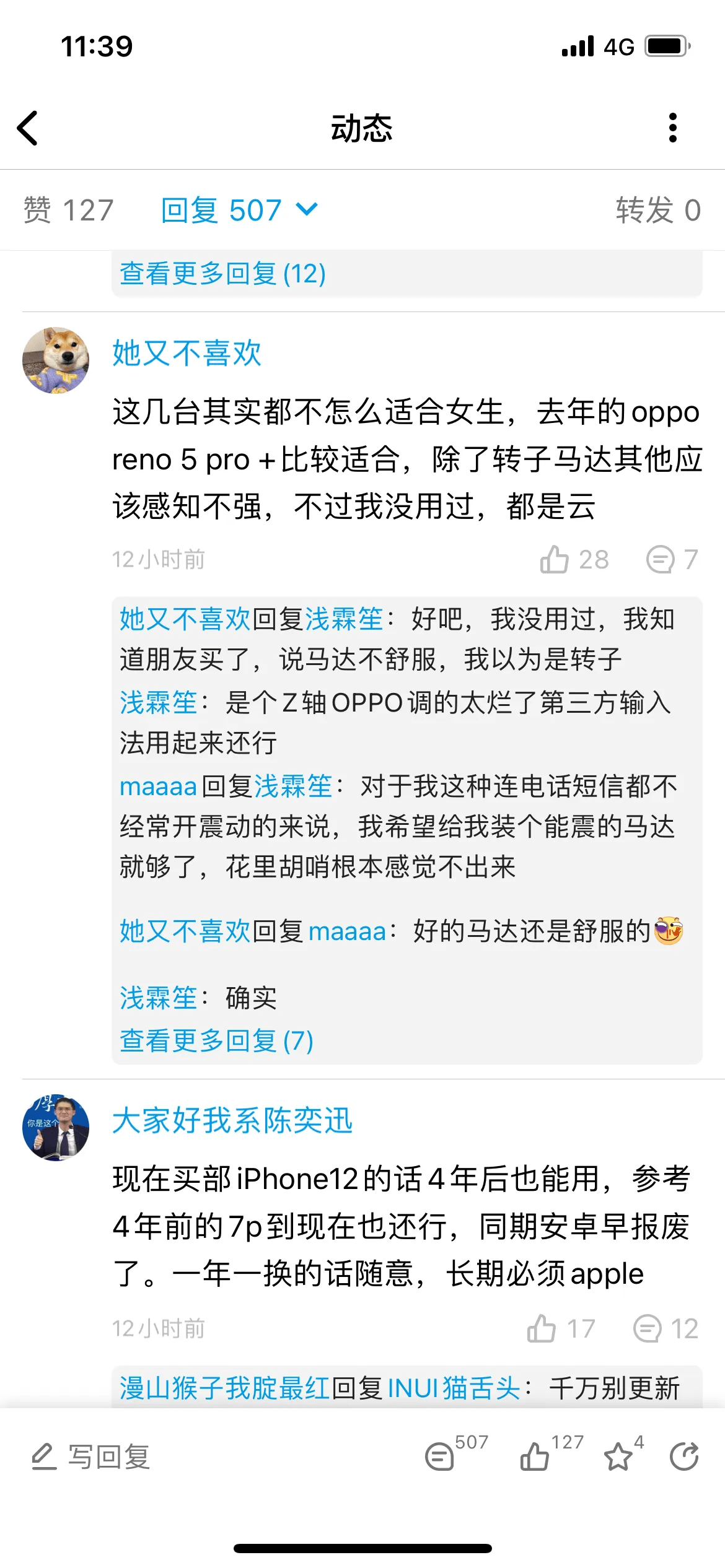The height and width of the screenshot is (1568, 725).
Task: Open the 回复 507 sort dropdown
Action: [239, 210]
